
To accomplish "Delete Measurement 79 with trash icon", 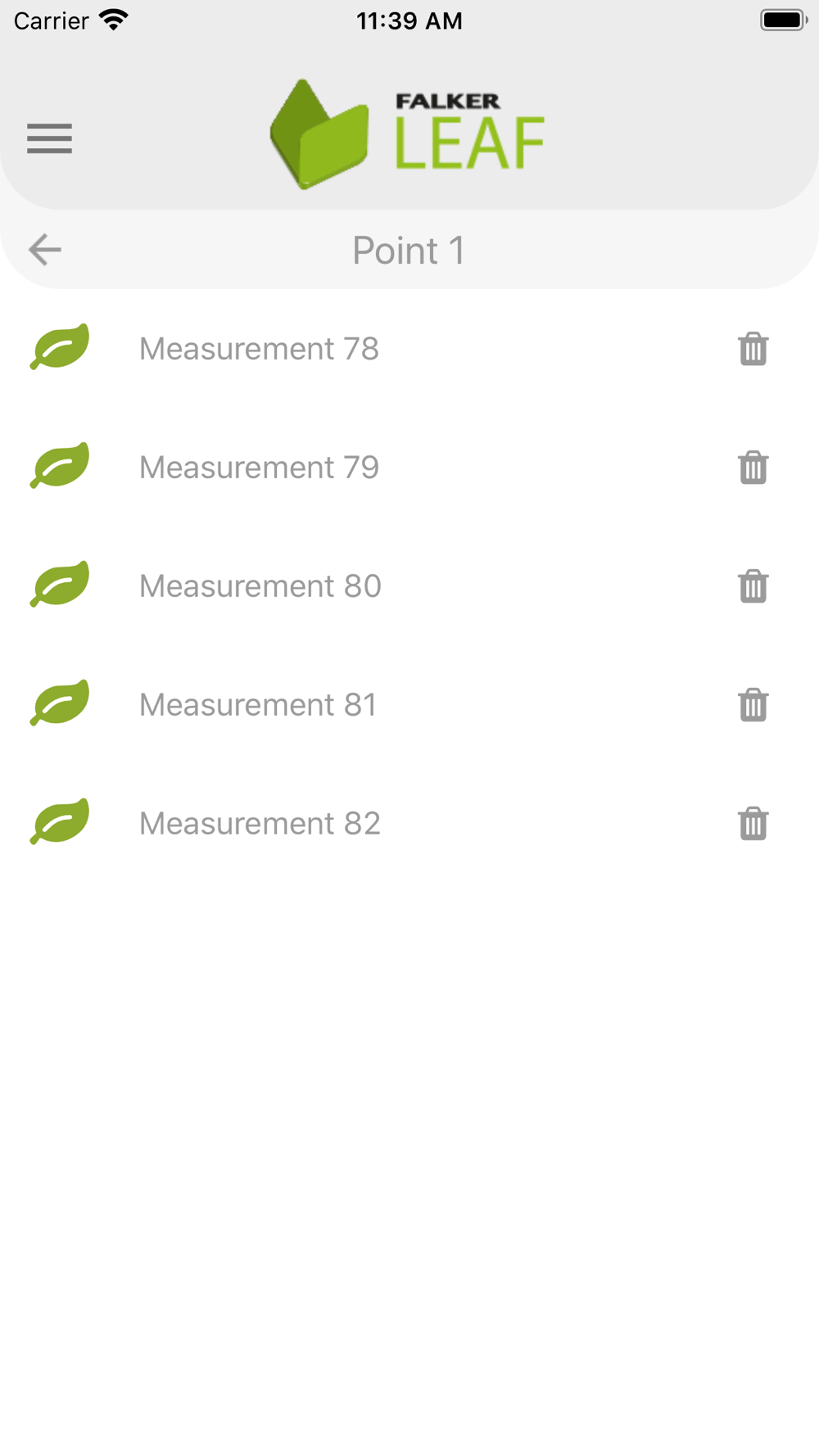I will point(753,468).
